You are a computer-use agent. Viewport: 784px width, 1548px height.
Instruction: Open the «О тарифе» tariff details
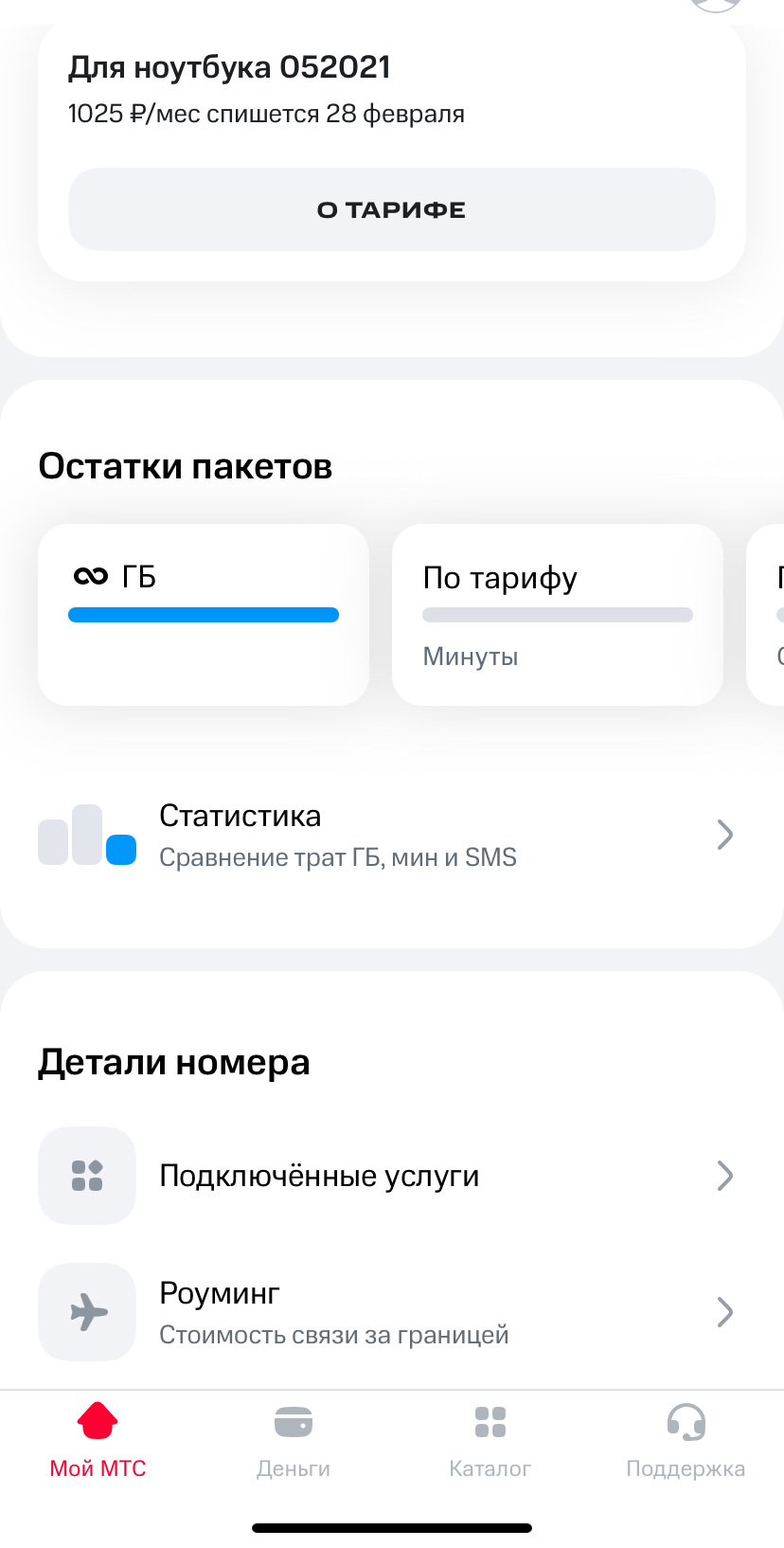pos(391,209)
